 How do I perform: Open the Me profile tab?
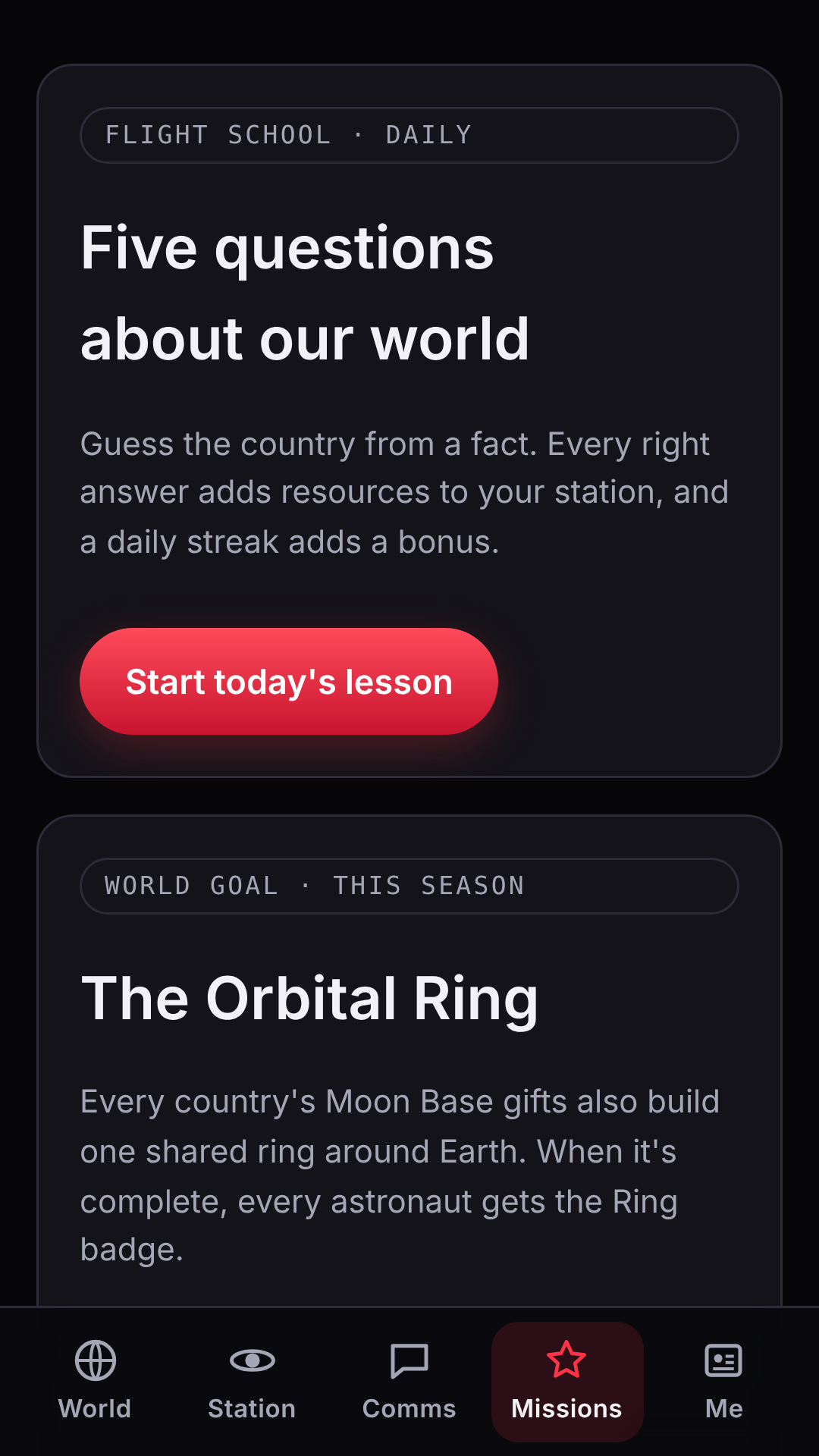pyautogui.click(x=724, y=1382)
